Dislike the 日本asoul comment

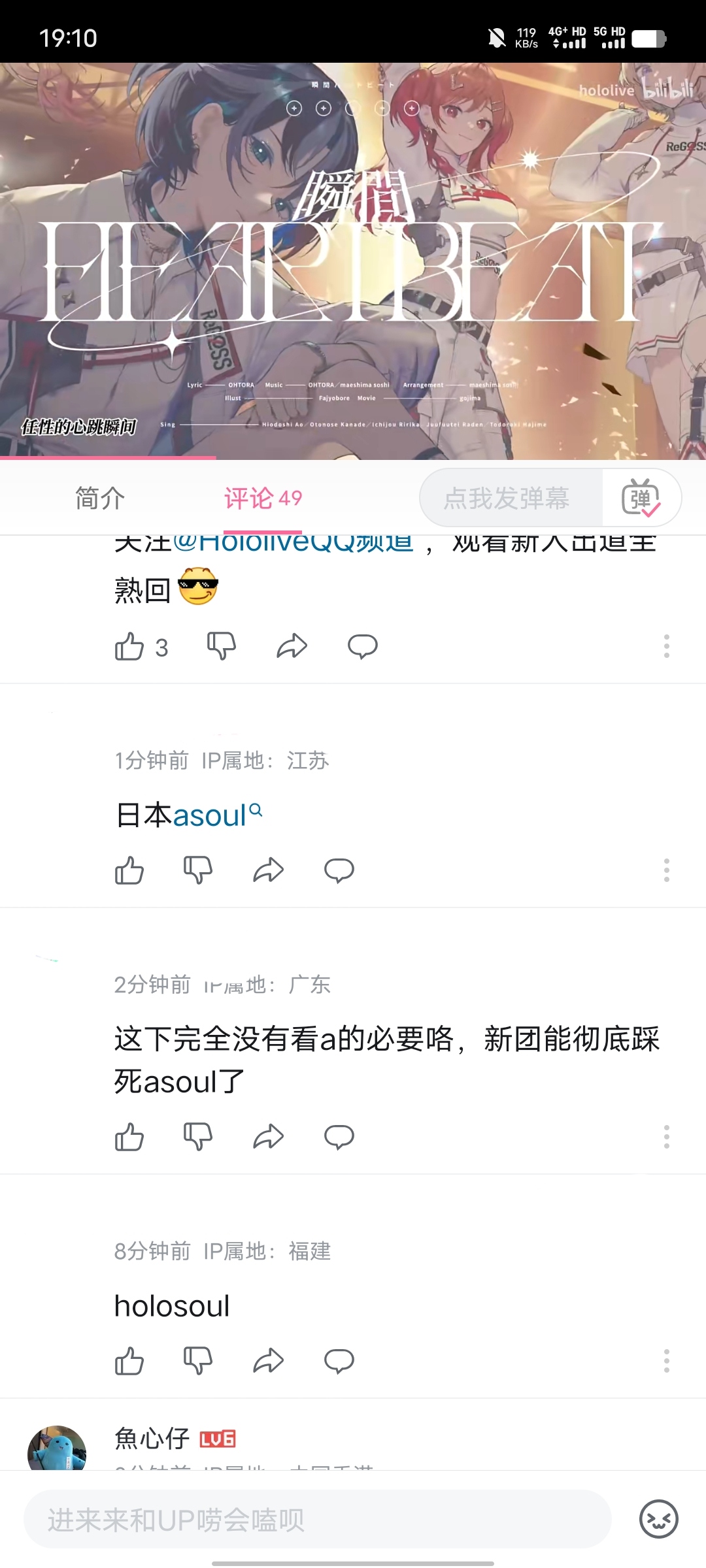point(198,870)
